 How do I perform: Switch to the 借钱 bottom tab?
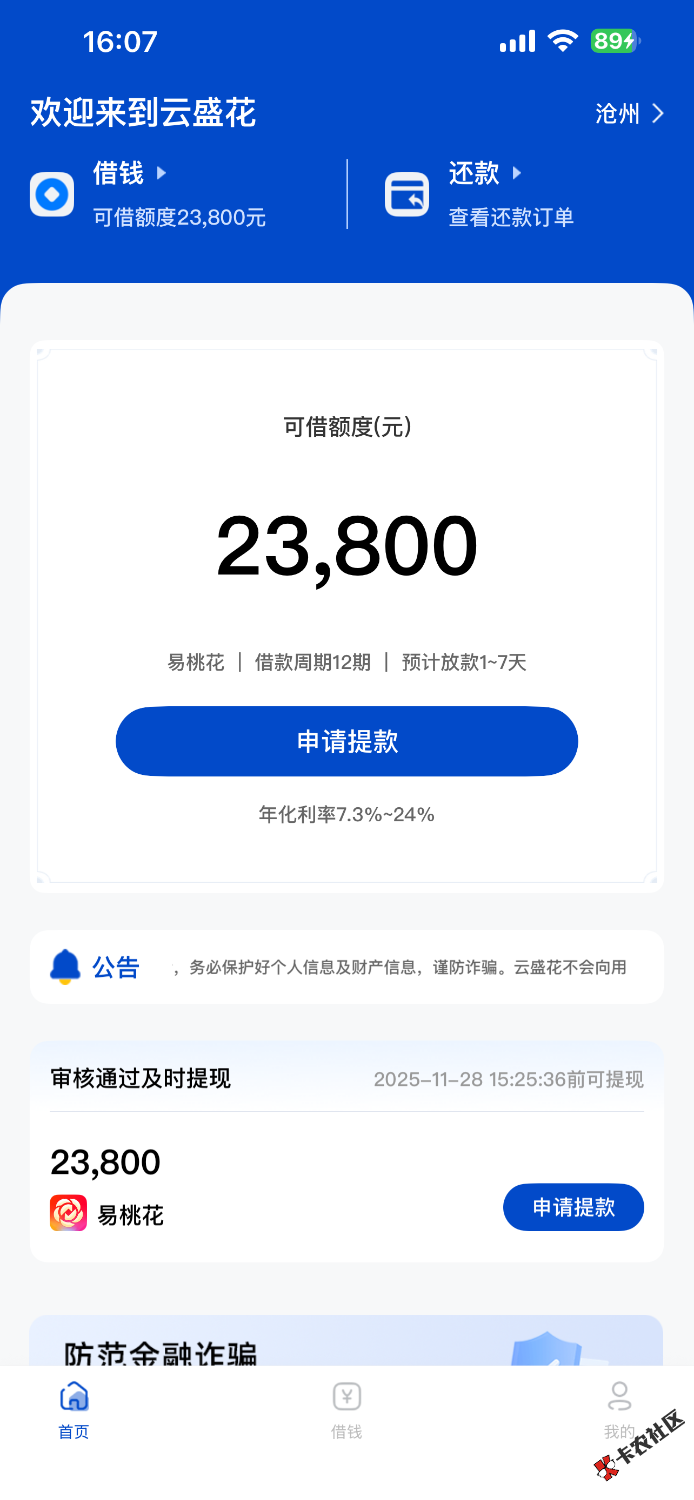pos(347,1410)
